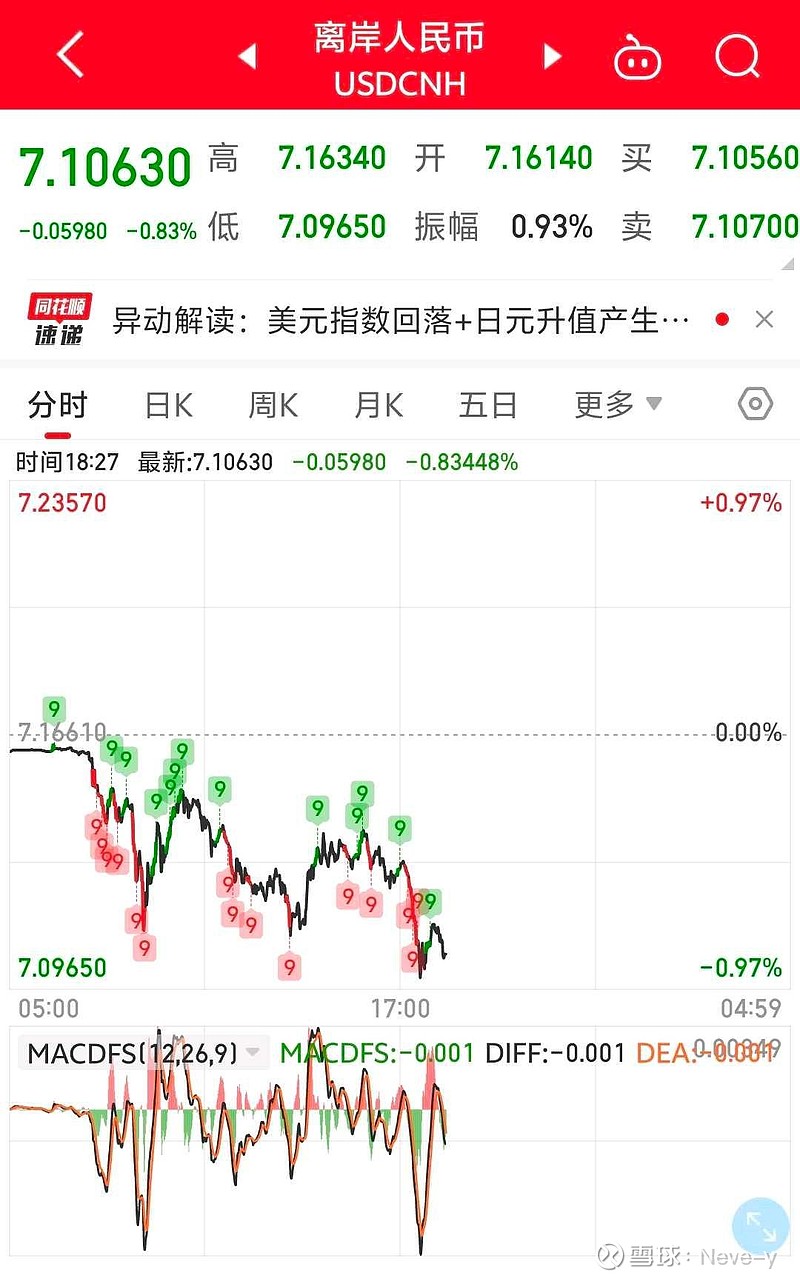Select the 分时 chart tab

58,405
